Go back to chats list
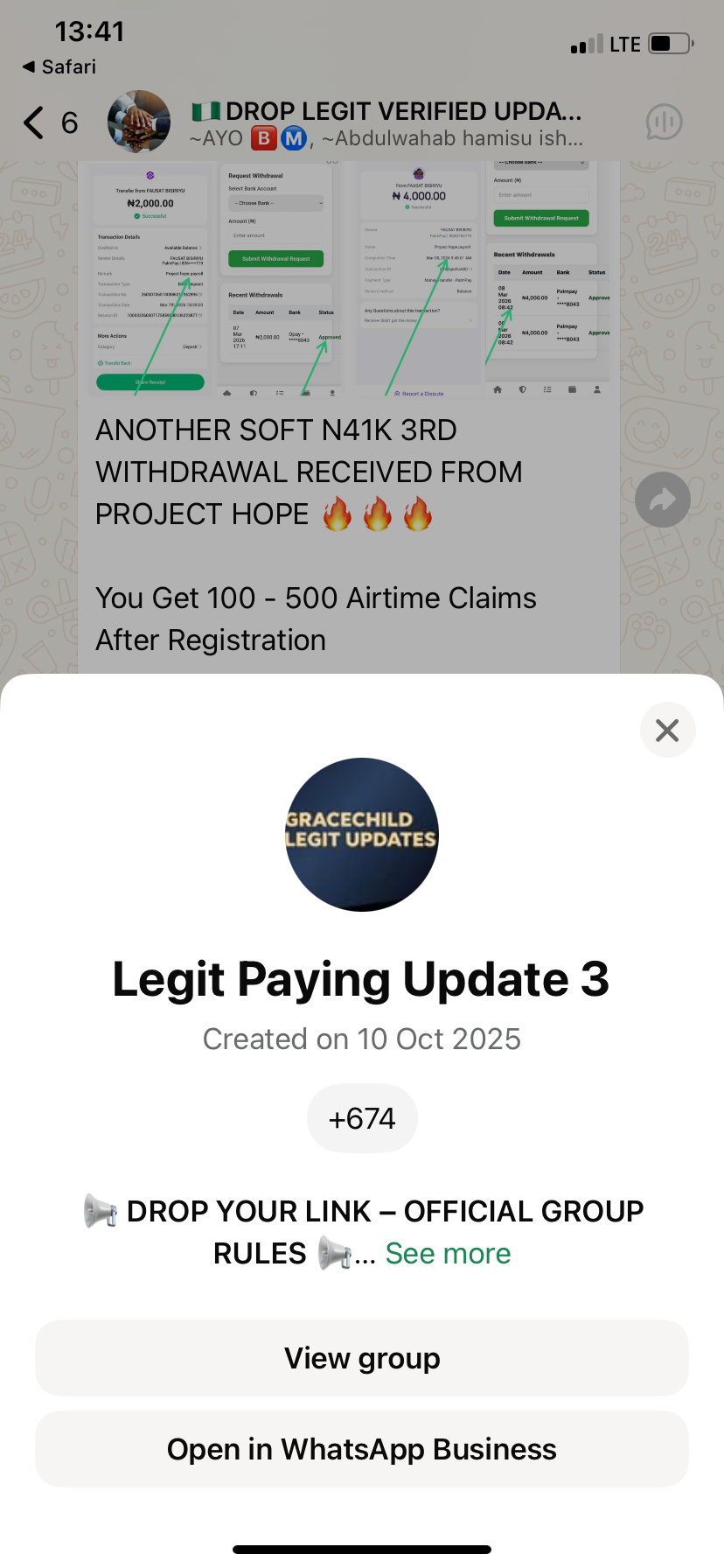This screenshot has width=724, height=1568. point(35,122)
